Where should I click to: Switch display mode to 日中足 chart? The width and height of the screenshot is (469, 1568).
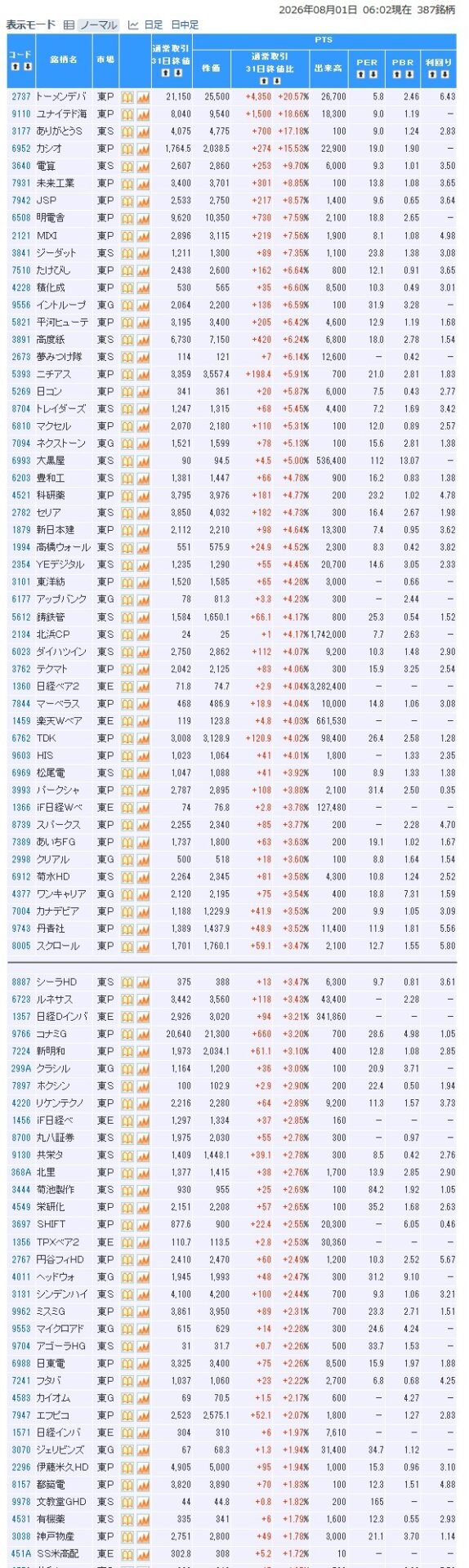click(185, 25)
